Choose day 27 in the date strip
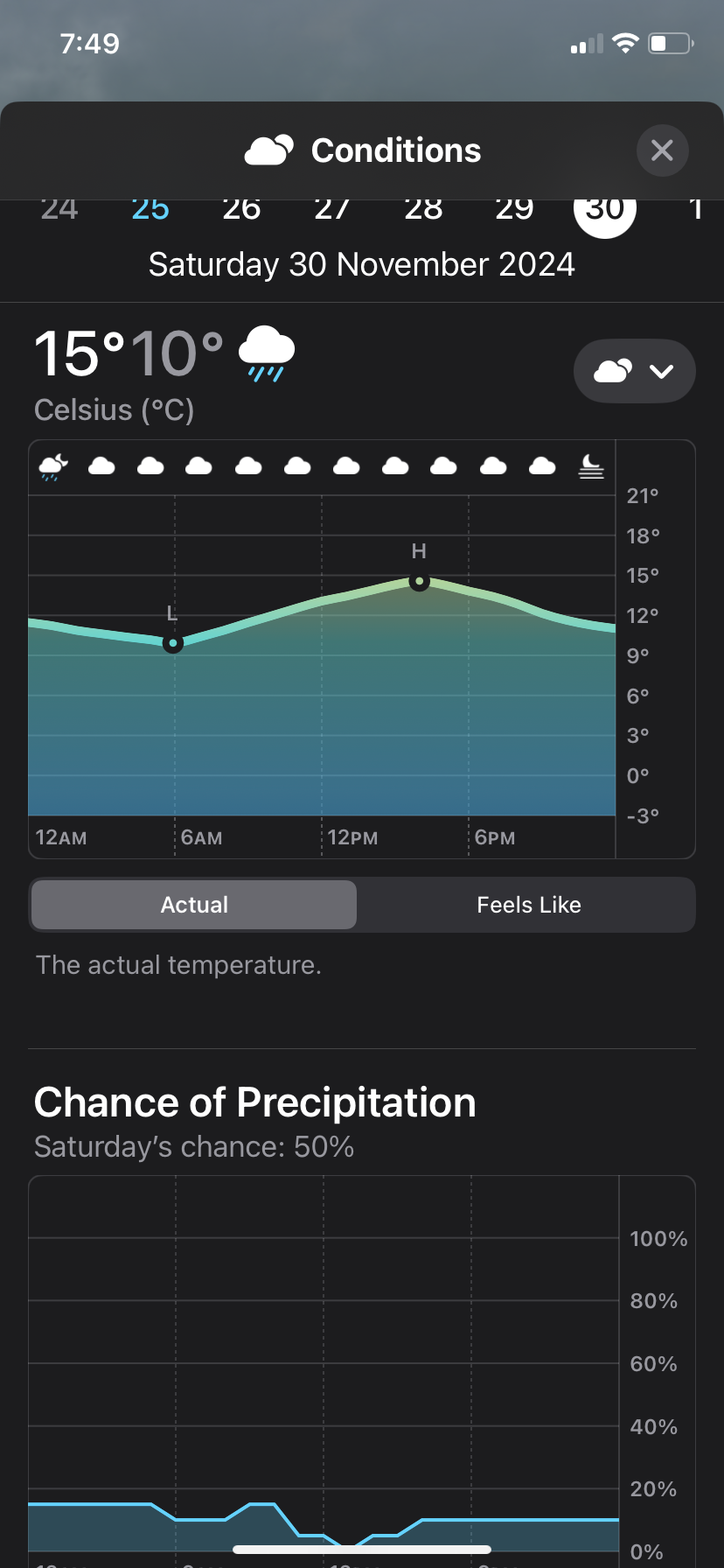The height and width of the screenshot is (1568, 724). (x=332, y=210)
